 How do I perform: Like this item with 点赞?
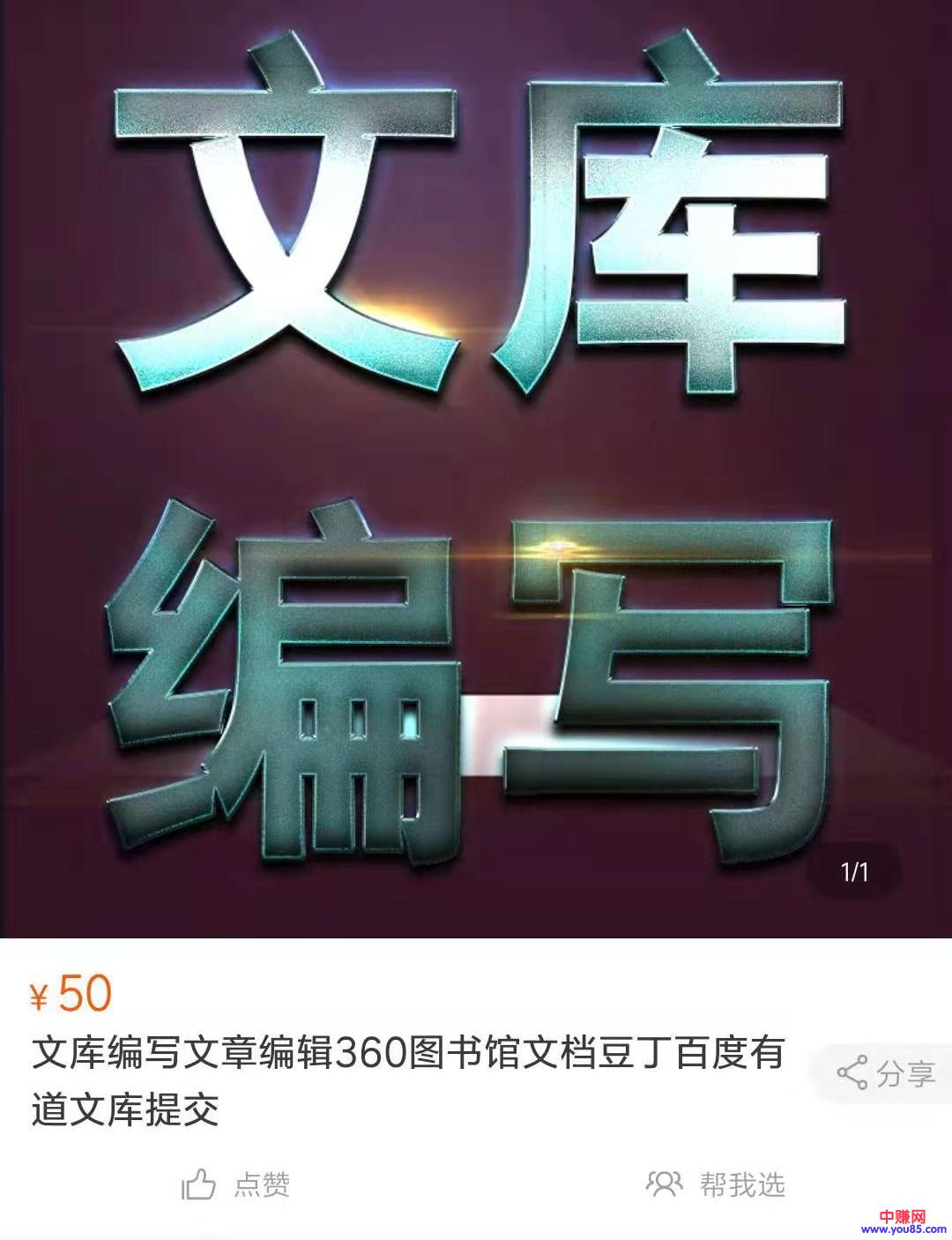(x=236, y=1184)
